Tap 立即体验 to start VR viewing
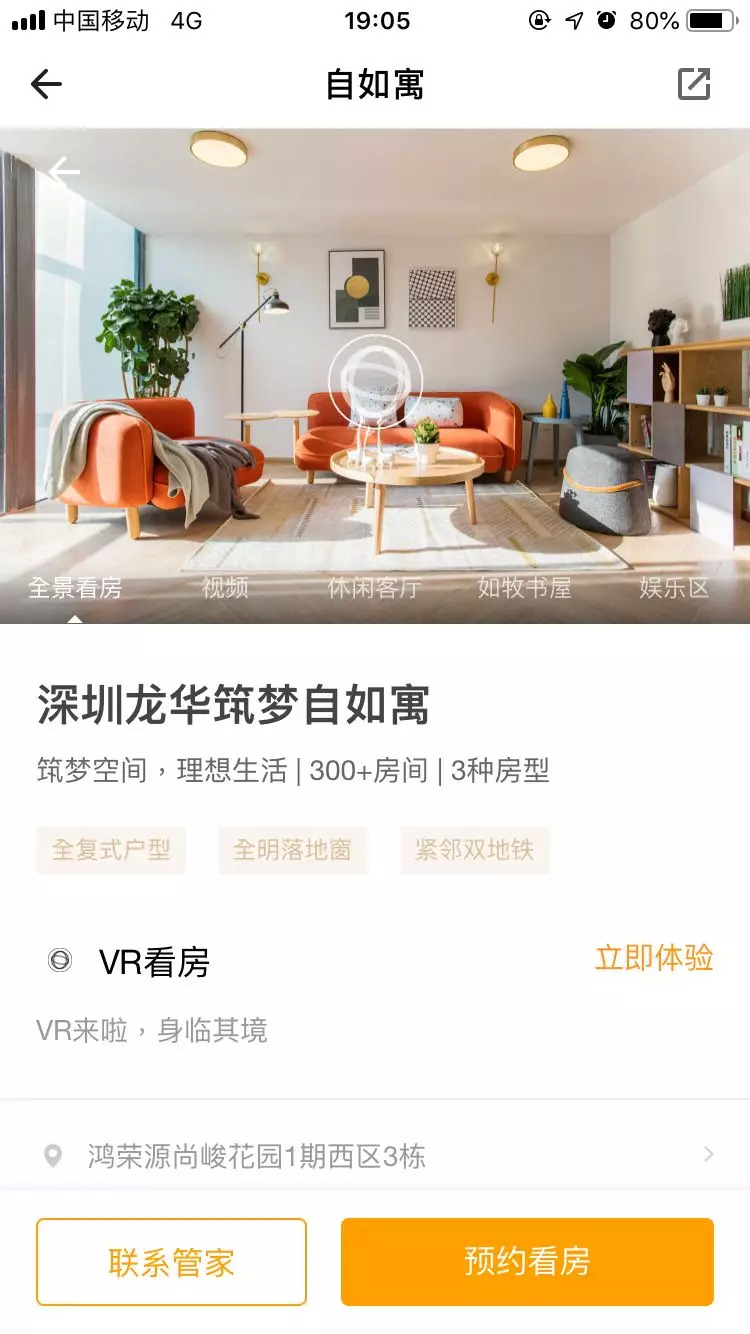750x1334 pixels. pyautogui.click(x=654, y=958)
